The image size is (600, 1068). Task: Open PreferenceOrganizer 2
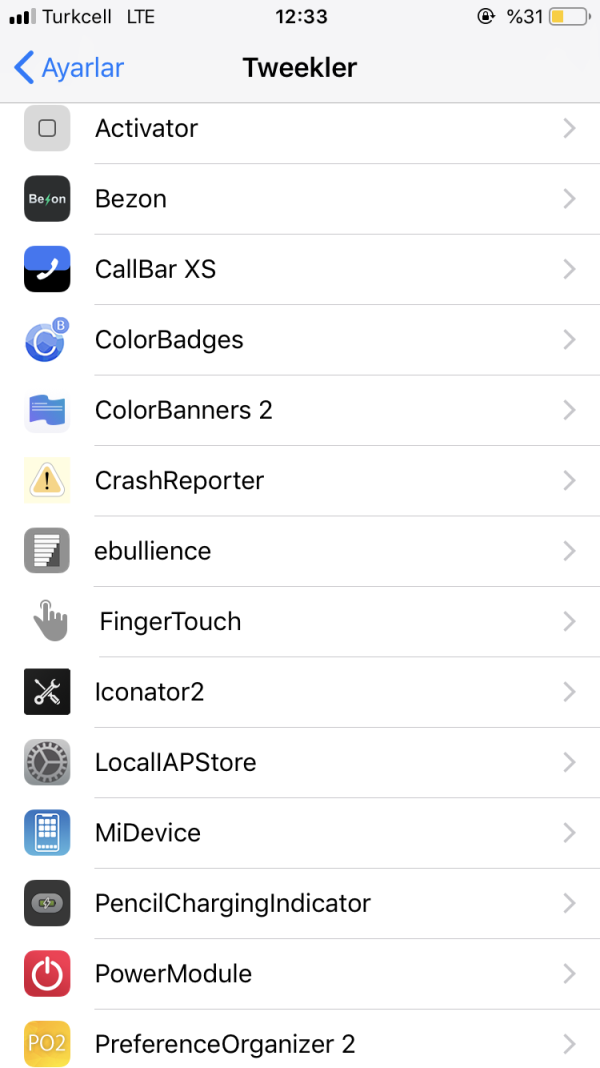tap(300, 1044)
